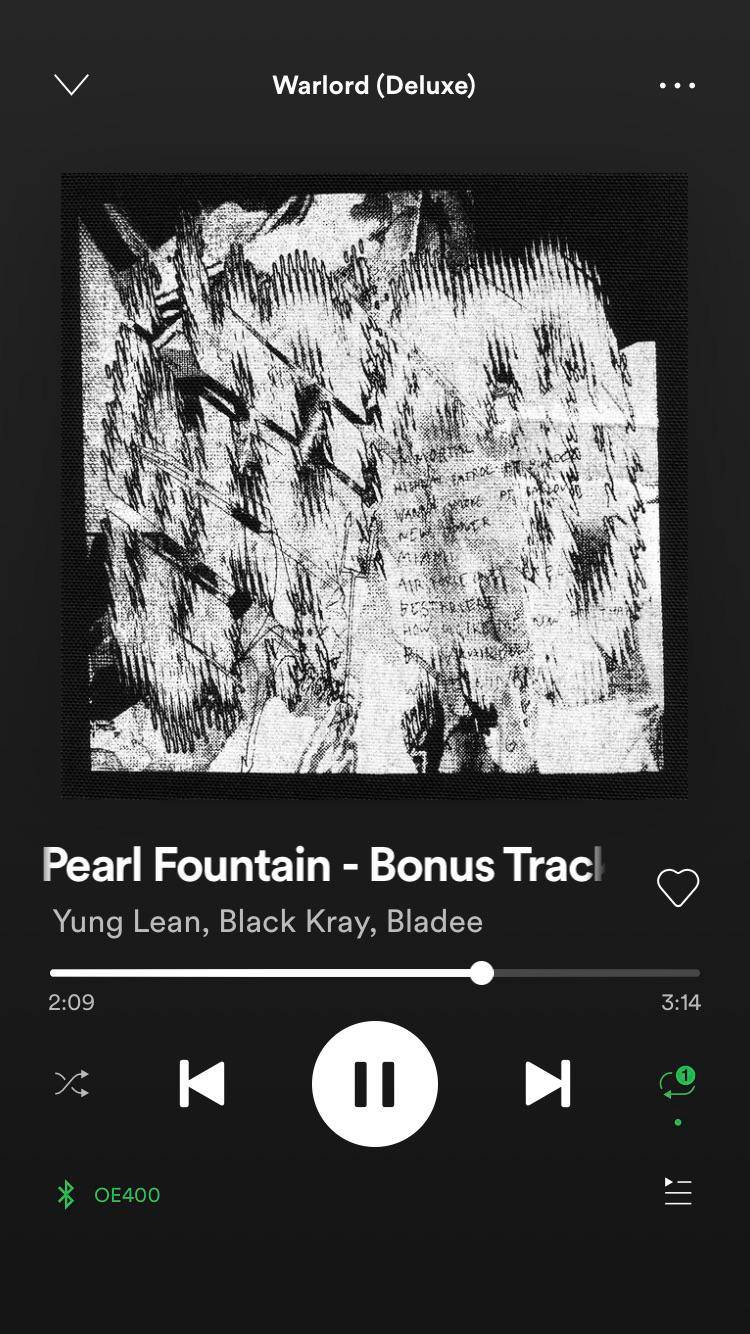This screenshot has width=750, height=1334.
Task: Skip to the next track
Action: point(547,1084)
